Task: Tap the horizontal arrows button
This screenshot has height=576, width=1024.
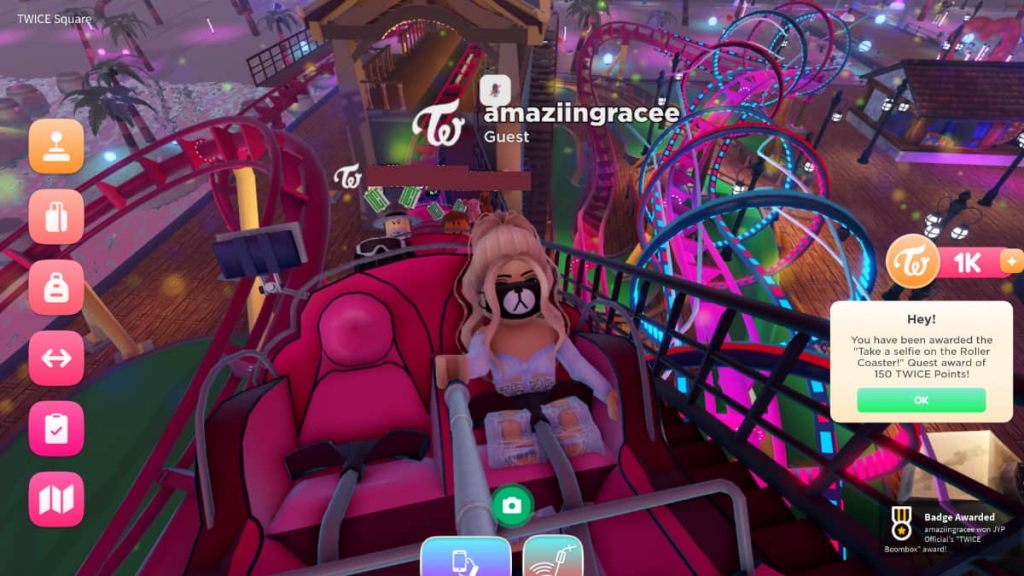Action: (56, 358)
